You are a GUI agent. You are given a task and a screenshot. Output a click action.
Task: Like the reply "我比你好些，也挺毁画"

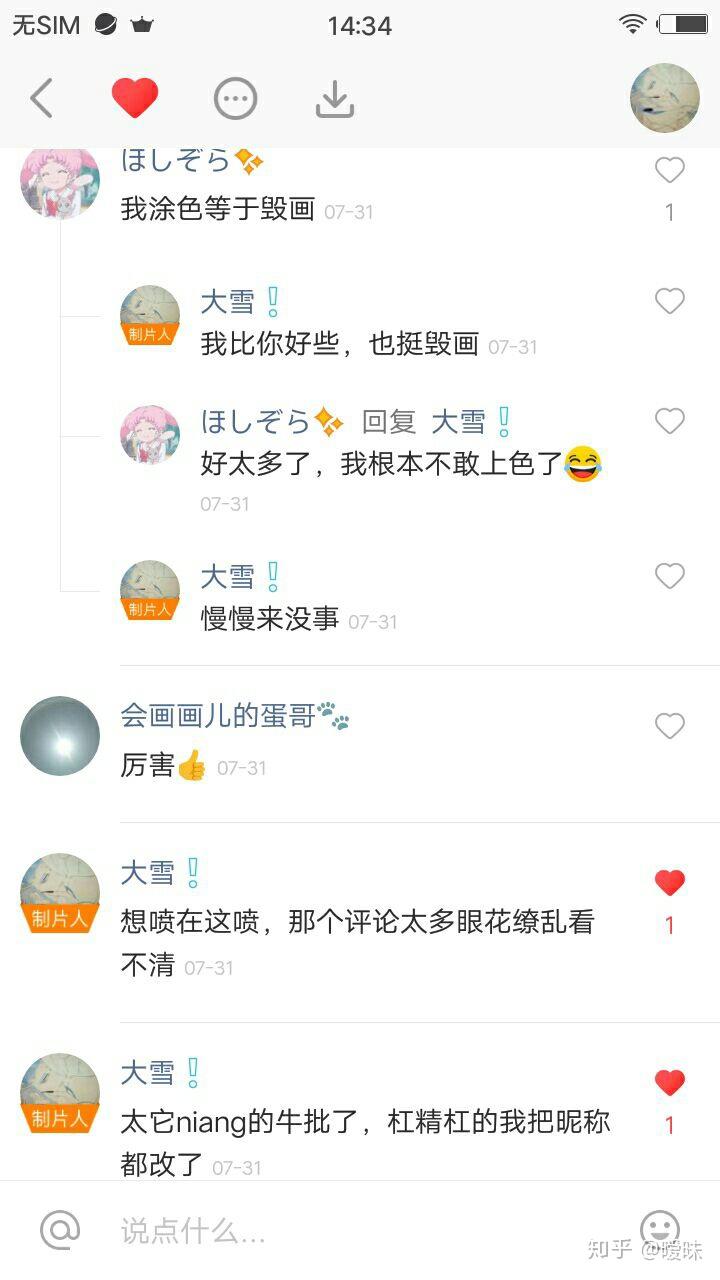669,301
